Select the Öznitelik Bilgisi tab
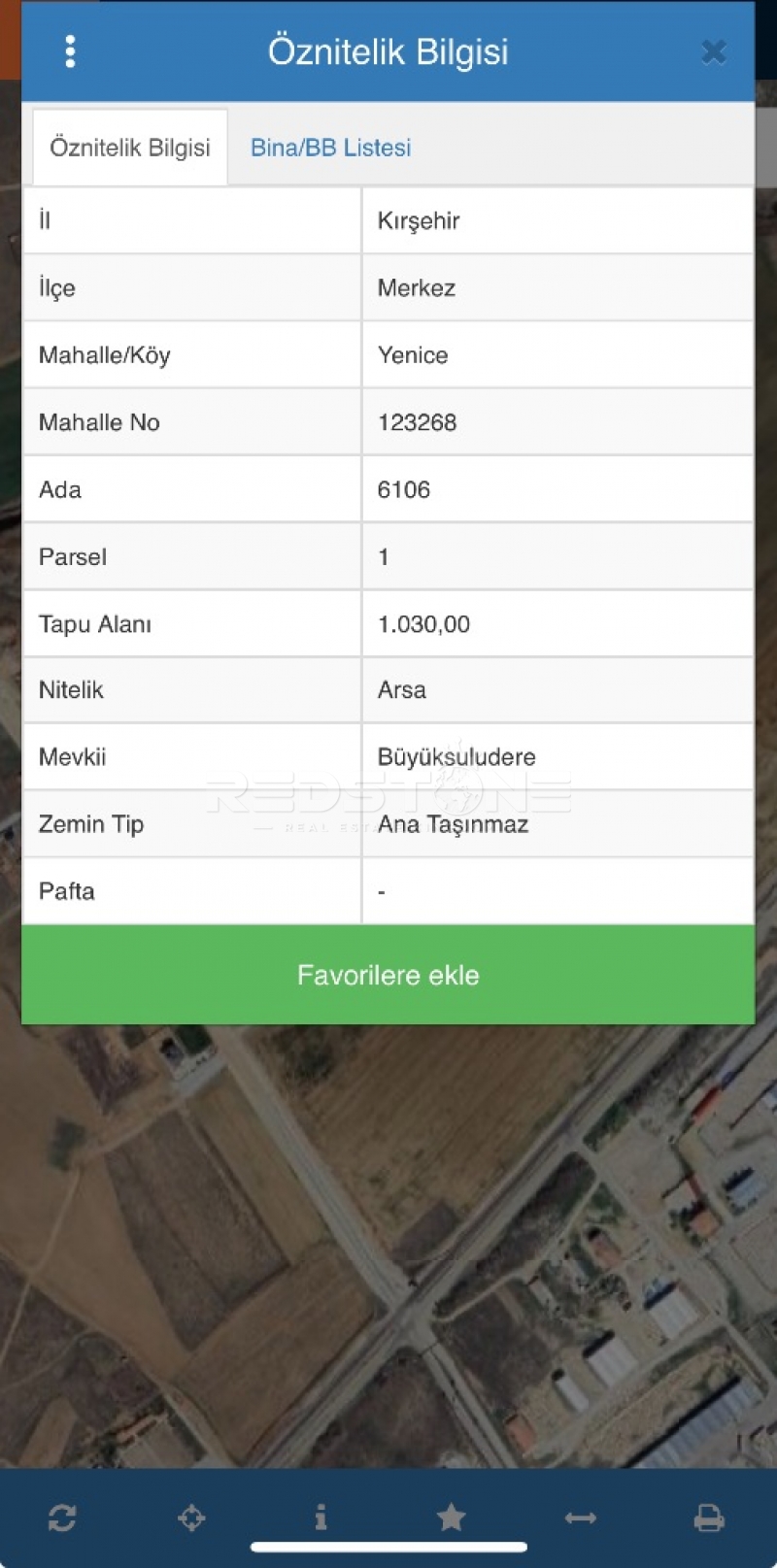 (x=130, y=148)
